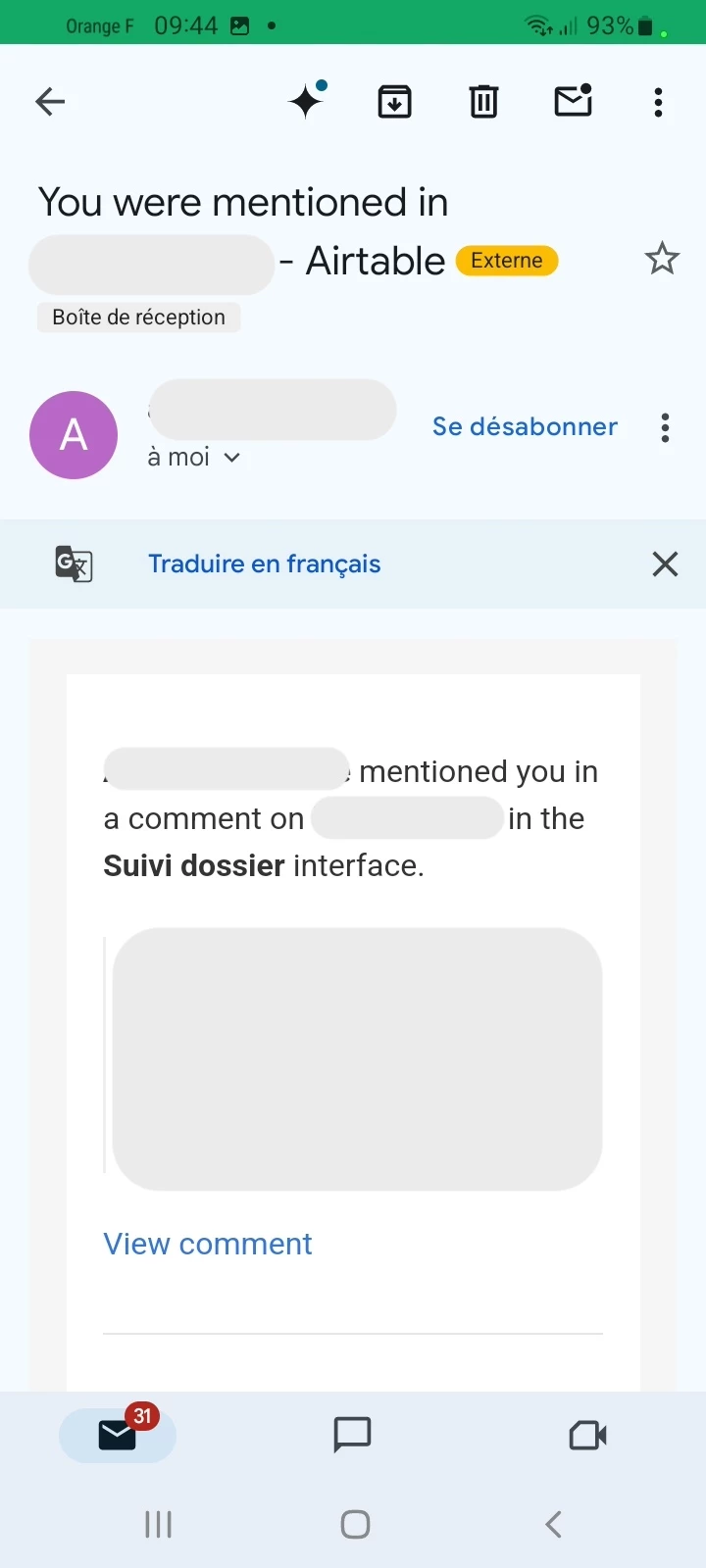Open the View comment link
706x1568 pixels.
pos(208,1244)
